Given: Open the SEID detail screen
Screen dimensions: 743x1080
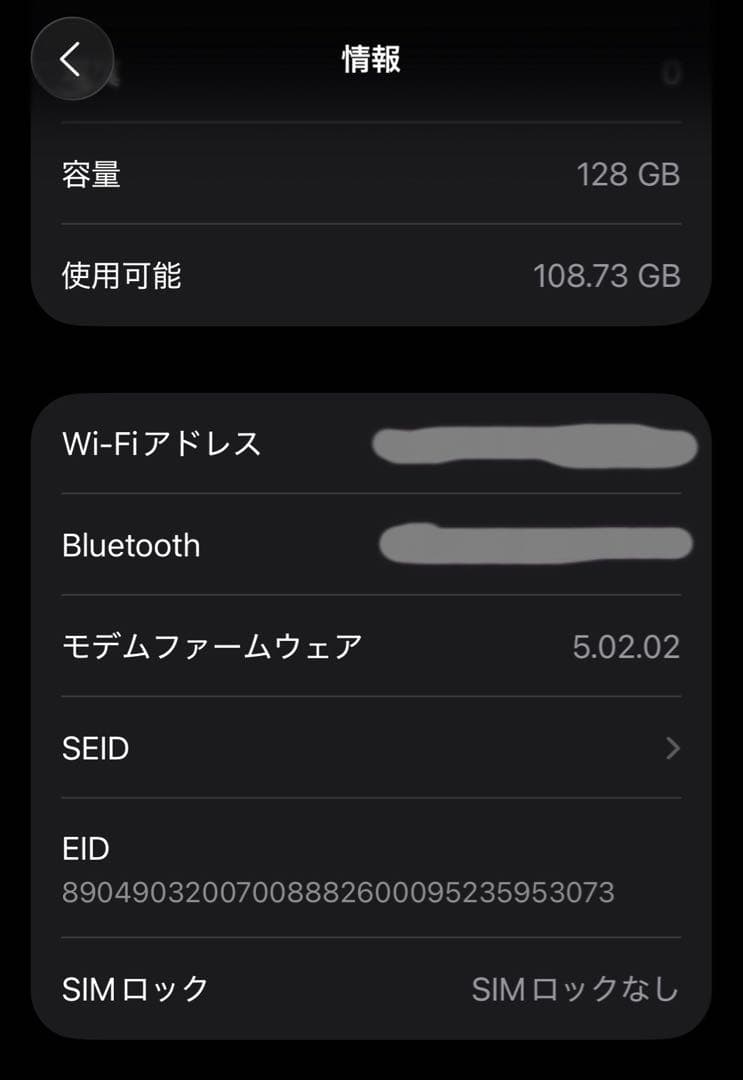Looking at the screenshot, I should (x=370, y=747).
